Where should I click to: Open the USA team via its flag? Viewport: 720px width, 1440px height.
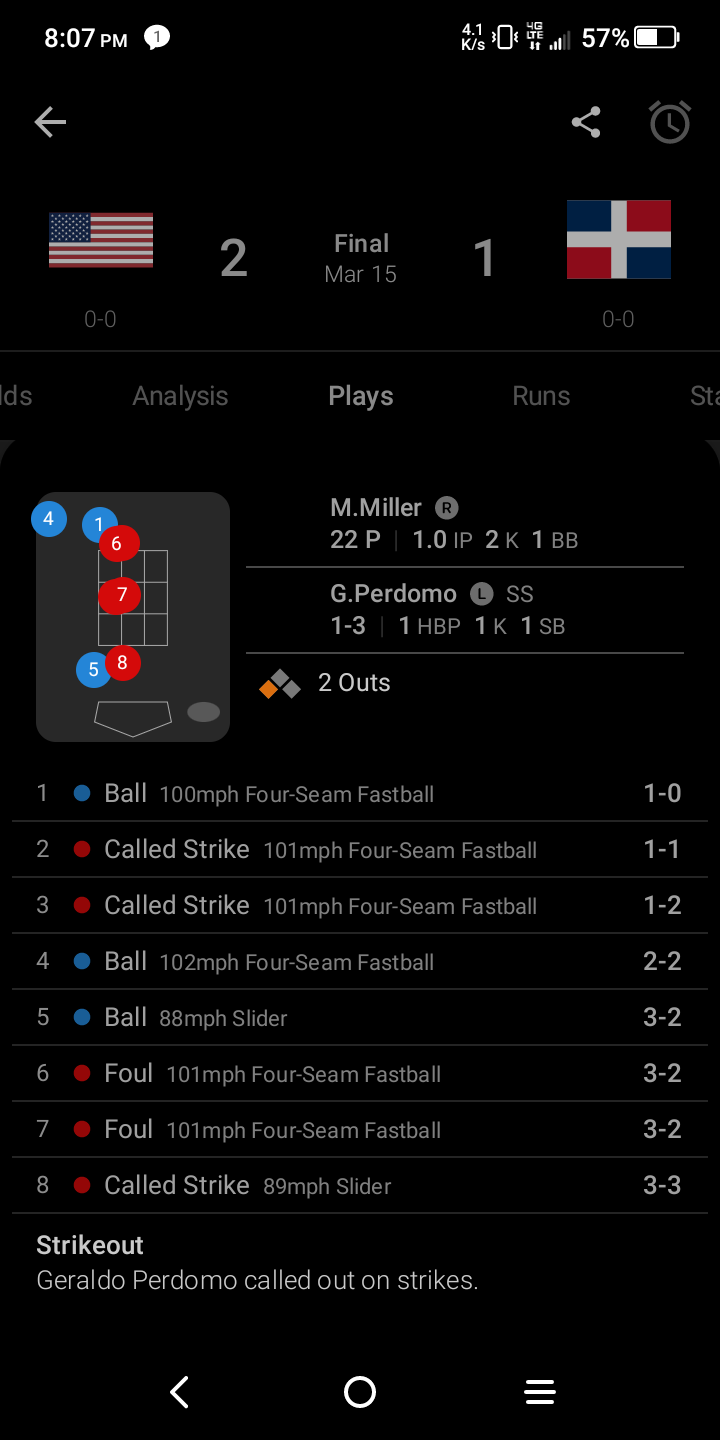click(101, 240)
